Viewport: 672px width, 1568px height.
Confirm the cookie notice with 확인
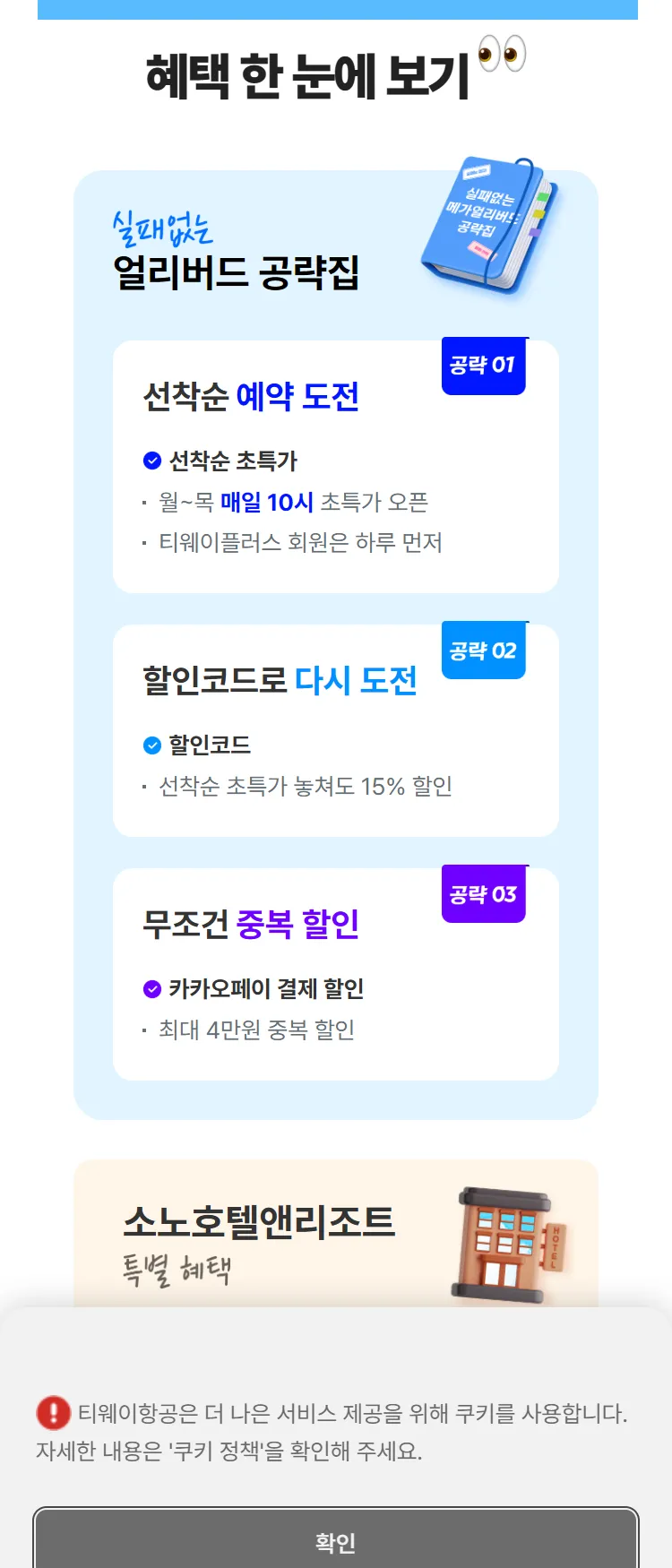pyautogui.click(x=336, y=1540)
